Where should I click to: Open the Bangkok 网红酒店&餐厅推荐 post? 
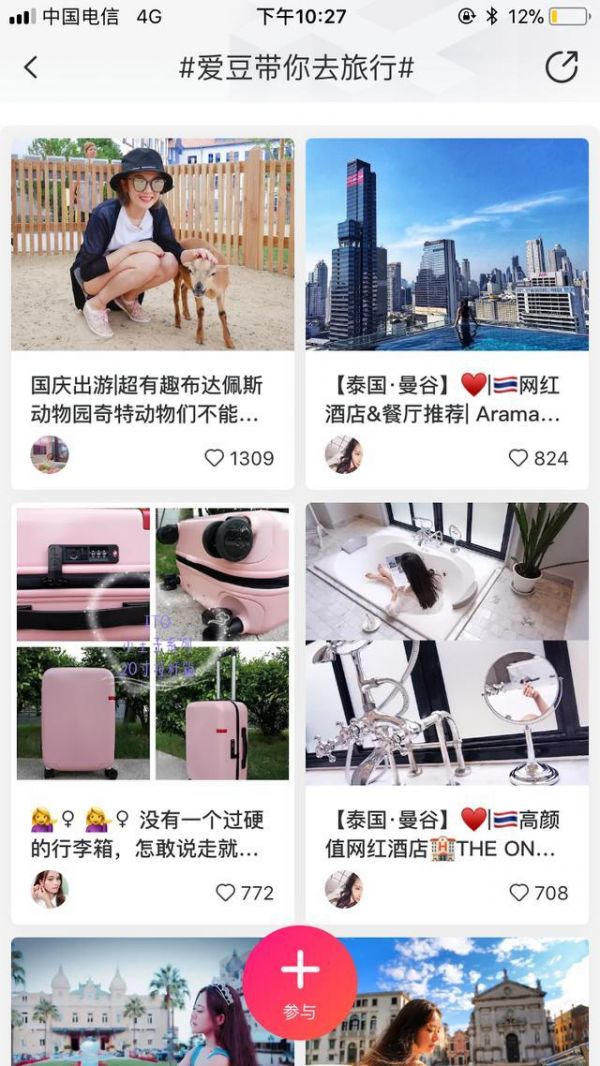(447, 245)
